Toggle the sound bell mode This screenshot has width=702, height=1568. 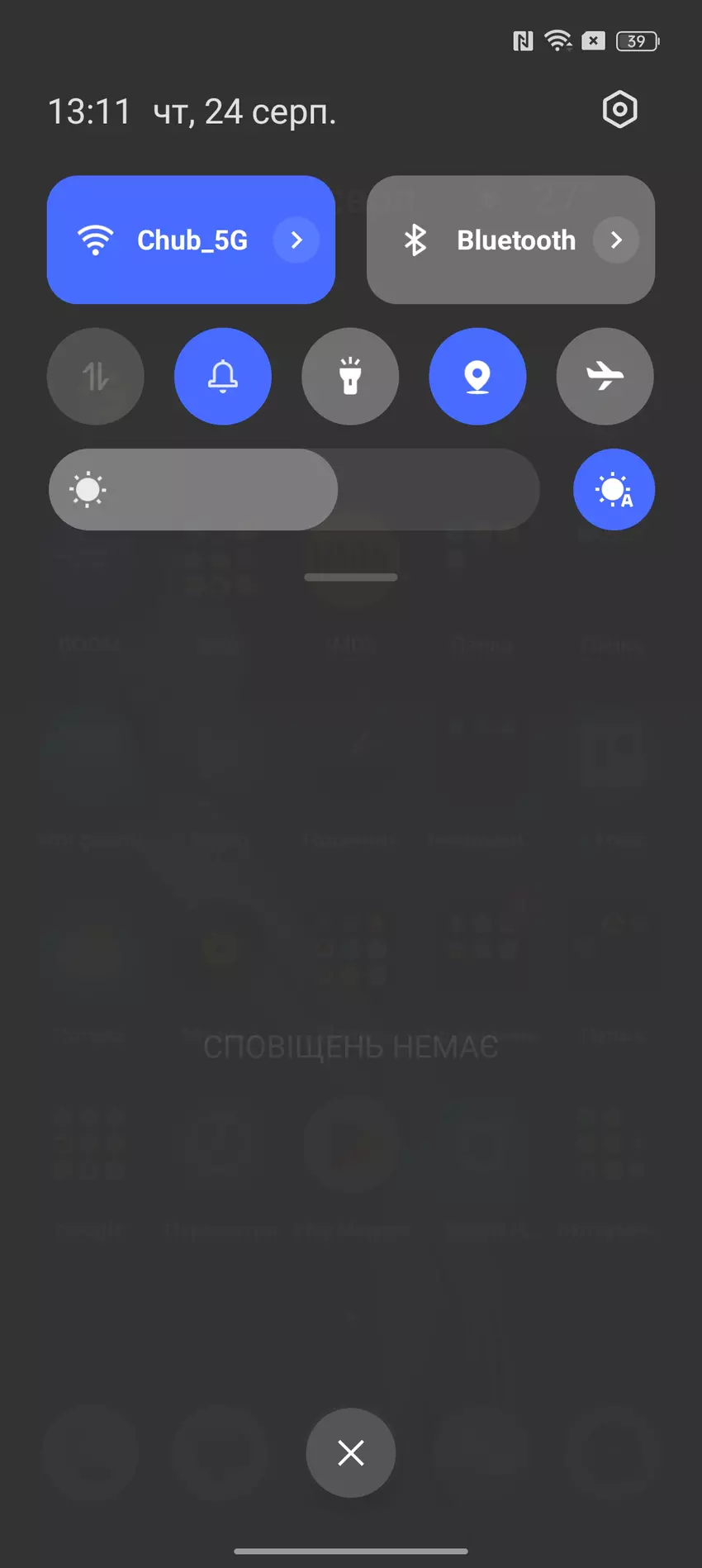coord(223,377)
